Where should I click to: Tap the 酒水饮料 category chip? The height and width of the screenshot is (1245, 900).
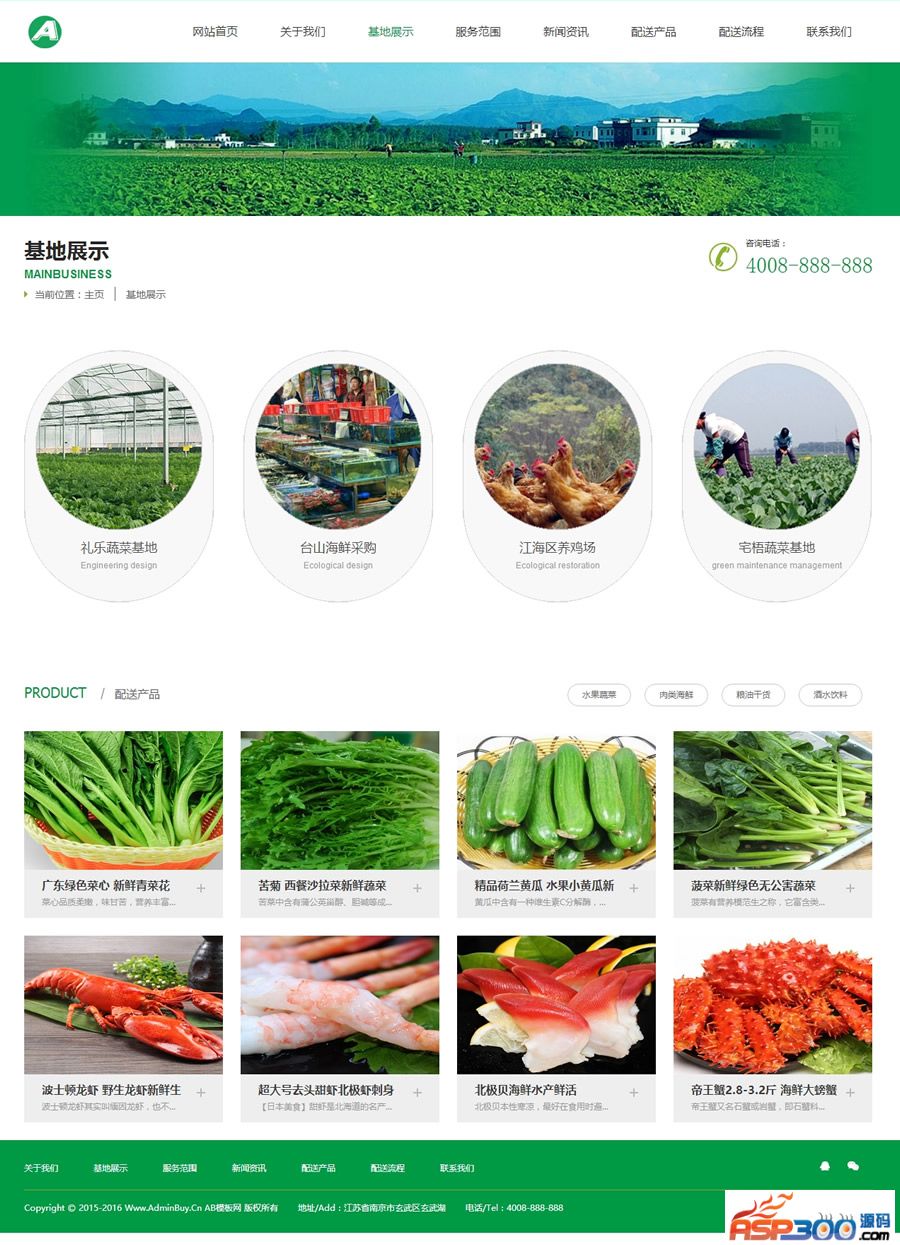click(830, 695)
